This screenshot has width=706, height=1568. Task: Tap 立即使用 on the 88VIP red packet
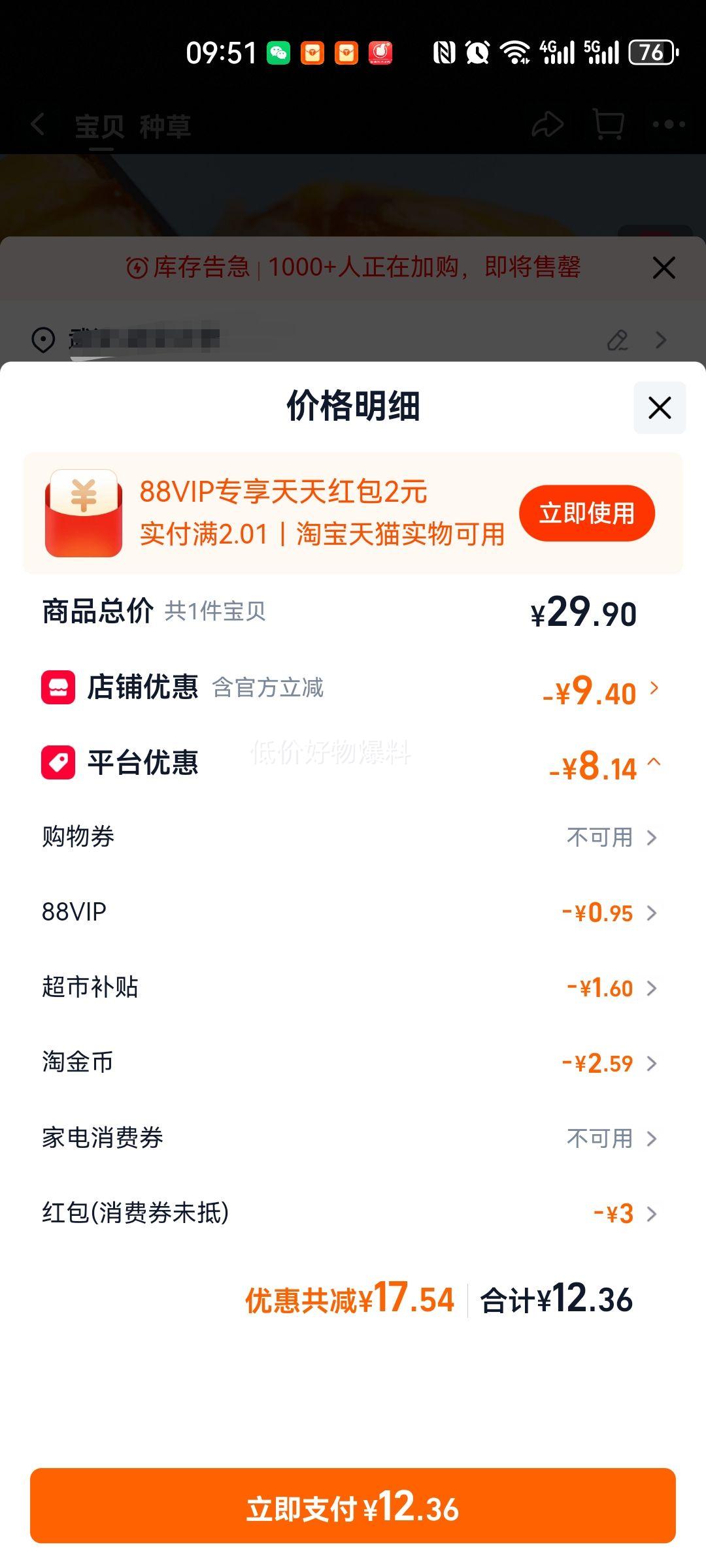click(586, 514)
